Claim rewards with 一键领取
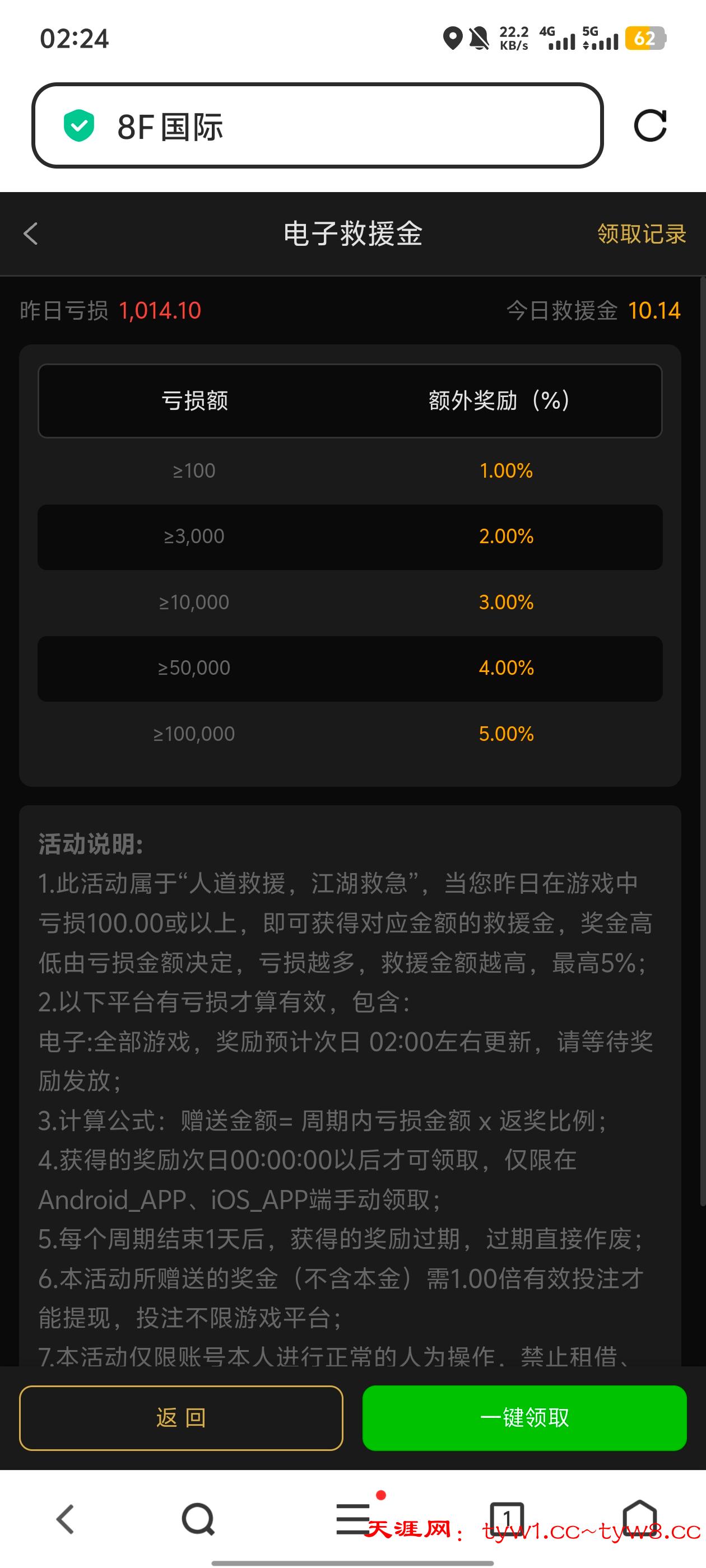The image size is (706, 1568). [x=524, y=1418]
